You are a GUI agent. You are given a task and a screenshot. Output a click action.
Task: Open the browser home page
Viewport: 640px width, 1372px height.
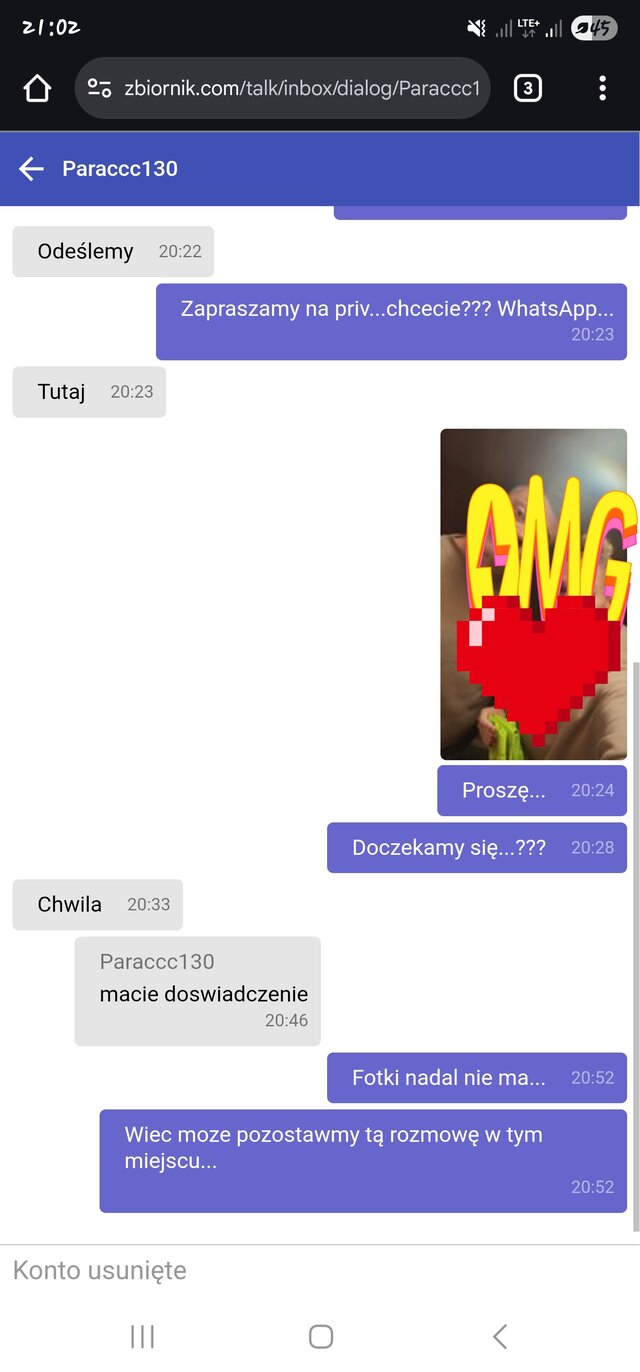[x=37, y=89]
